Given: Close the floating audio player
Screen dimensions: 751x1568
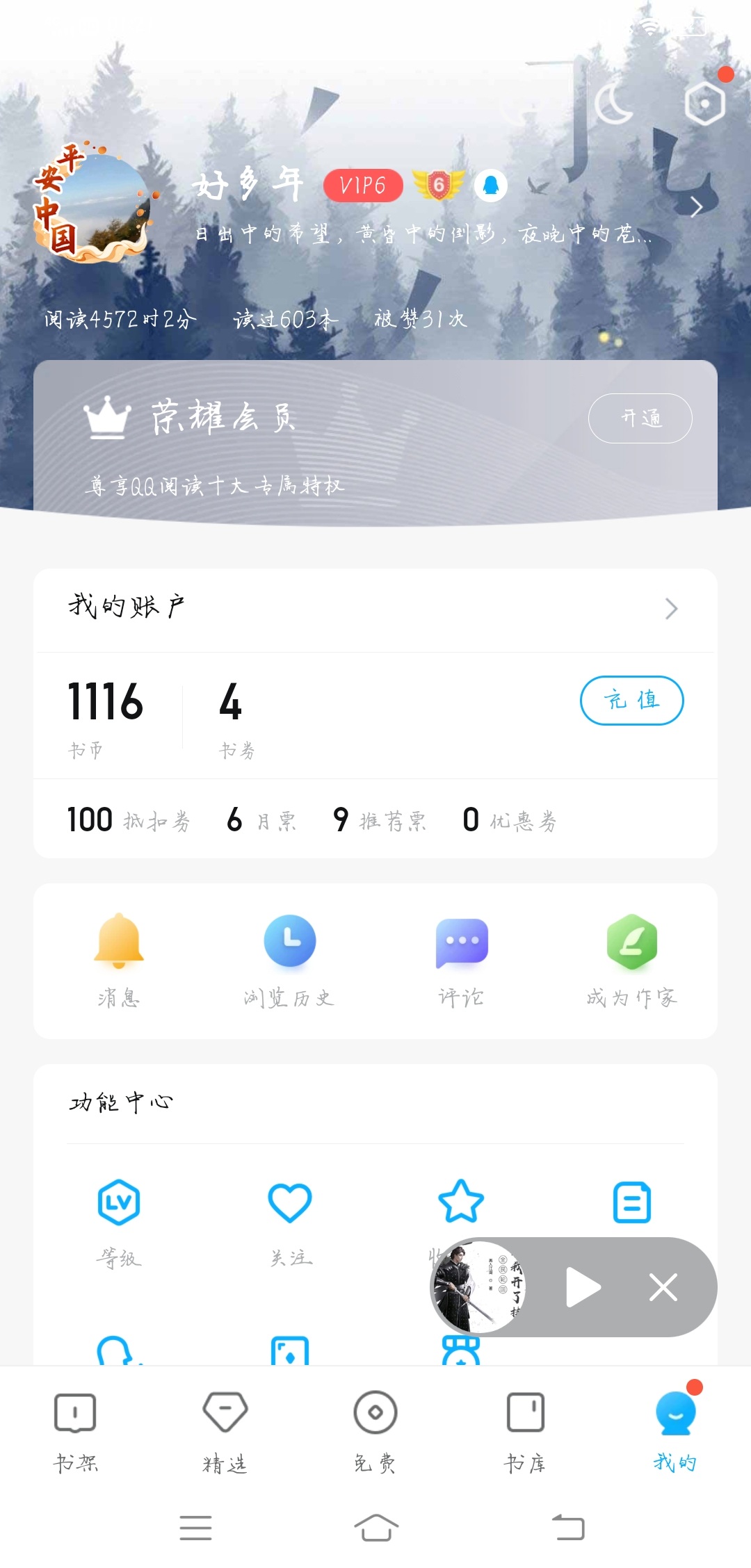Looking at the screenshot, I should 663,1287.
